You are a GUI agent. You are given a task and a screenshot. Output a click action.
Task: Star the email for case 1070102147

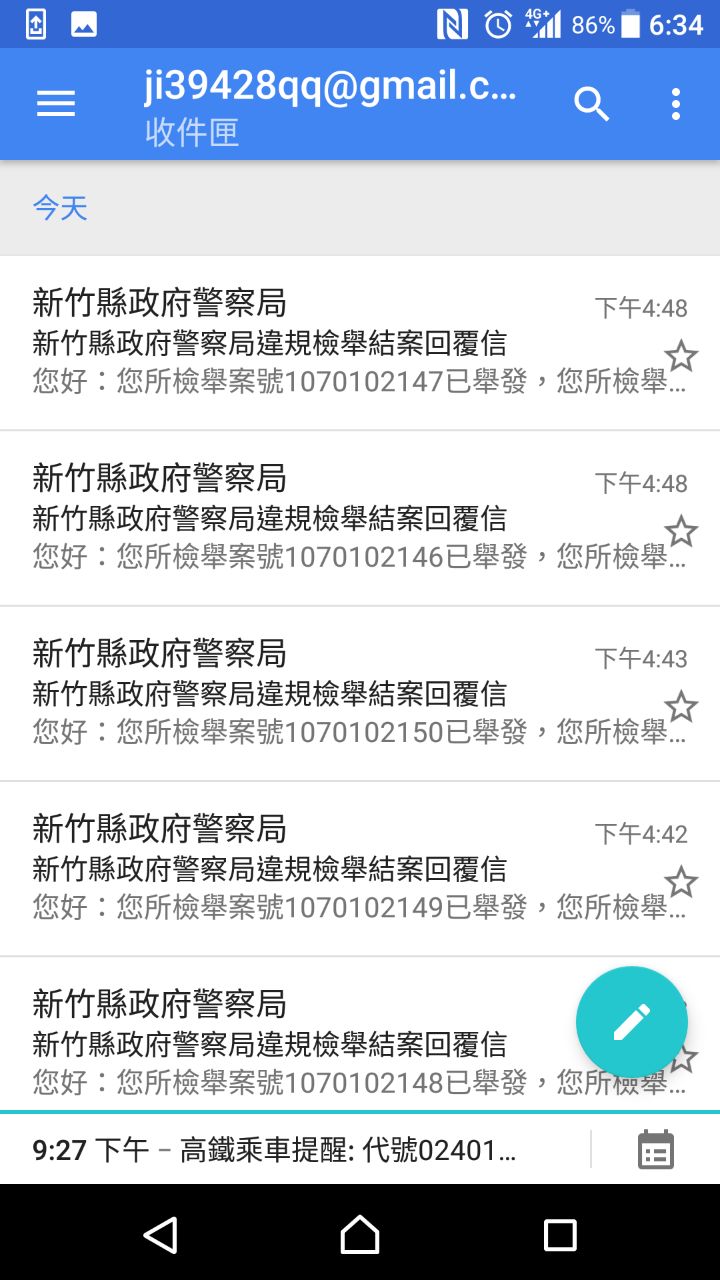(x=681, y=356)
